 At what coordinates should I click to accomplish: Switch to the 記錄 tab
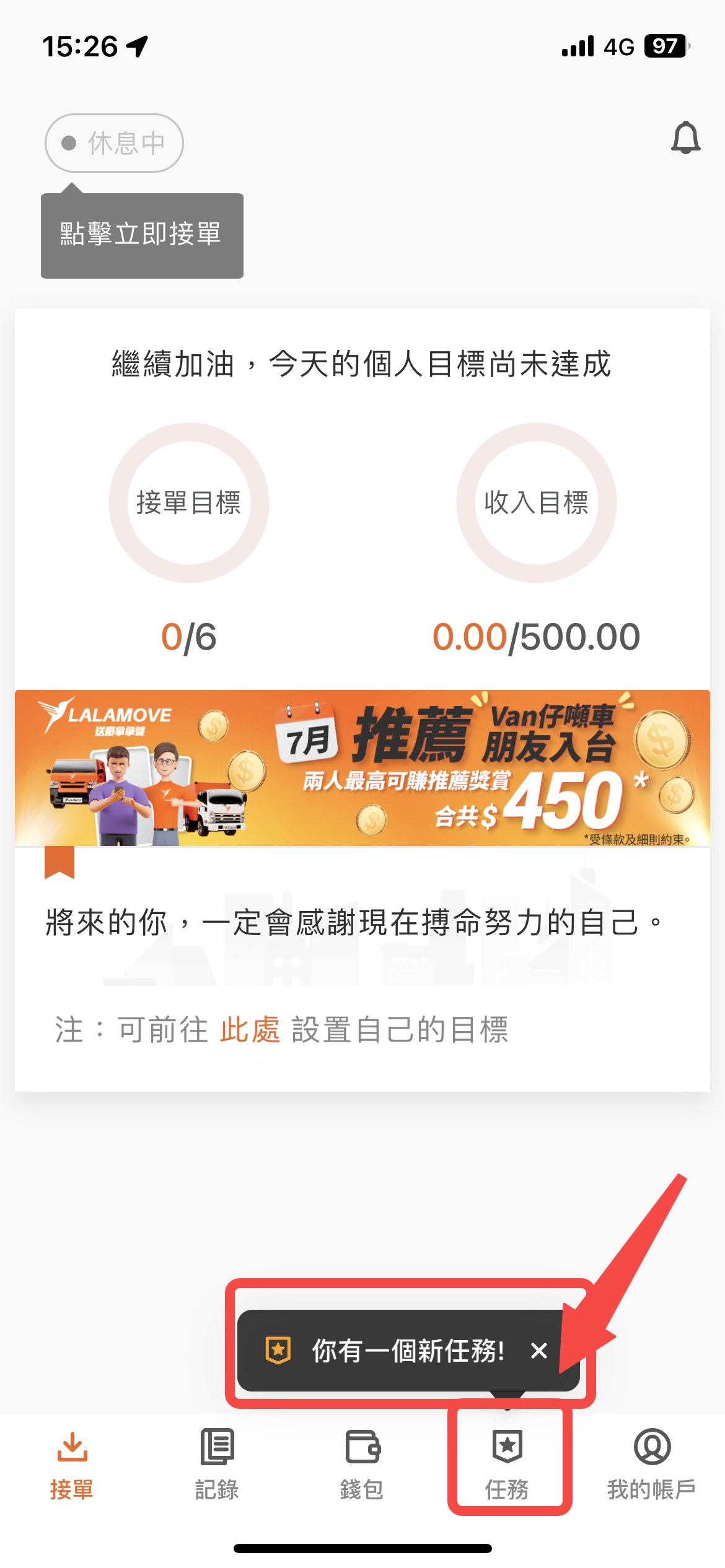coord(217,1465)
